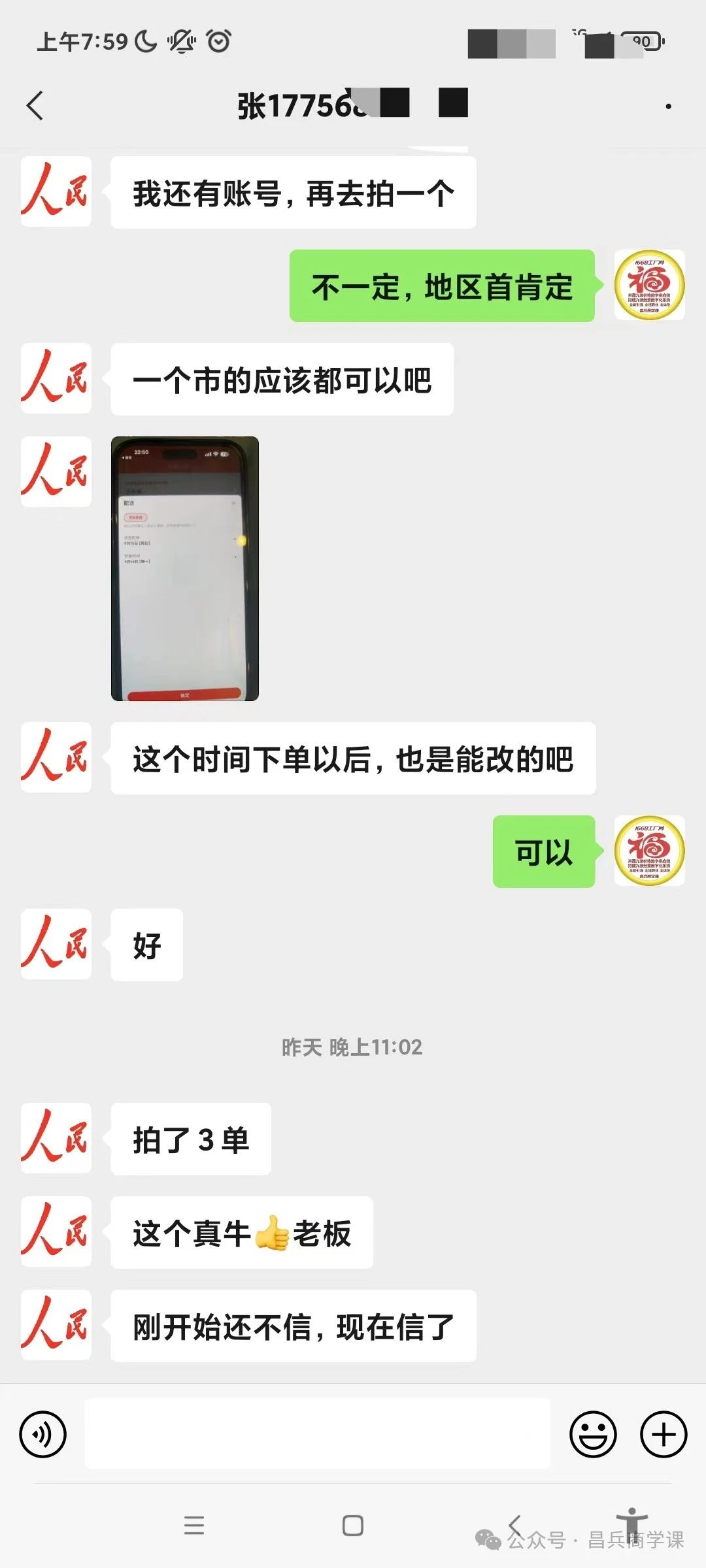Open the emoji sticker panel
This screenshot has height=1568, width=706.
coord(593,1434)
